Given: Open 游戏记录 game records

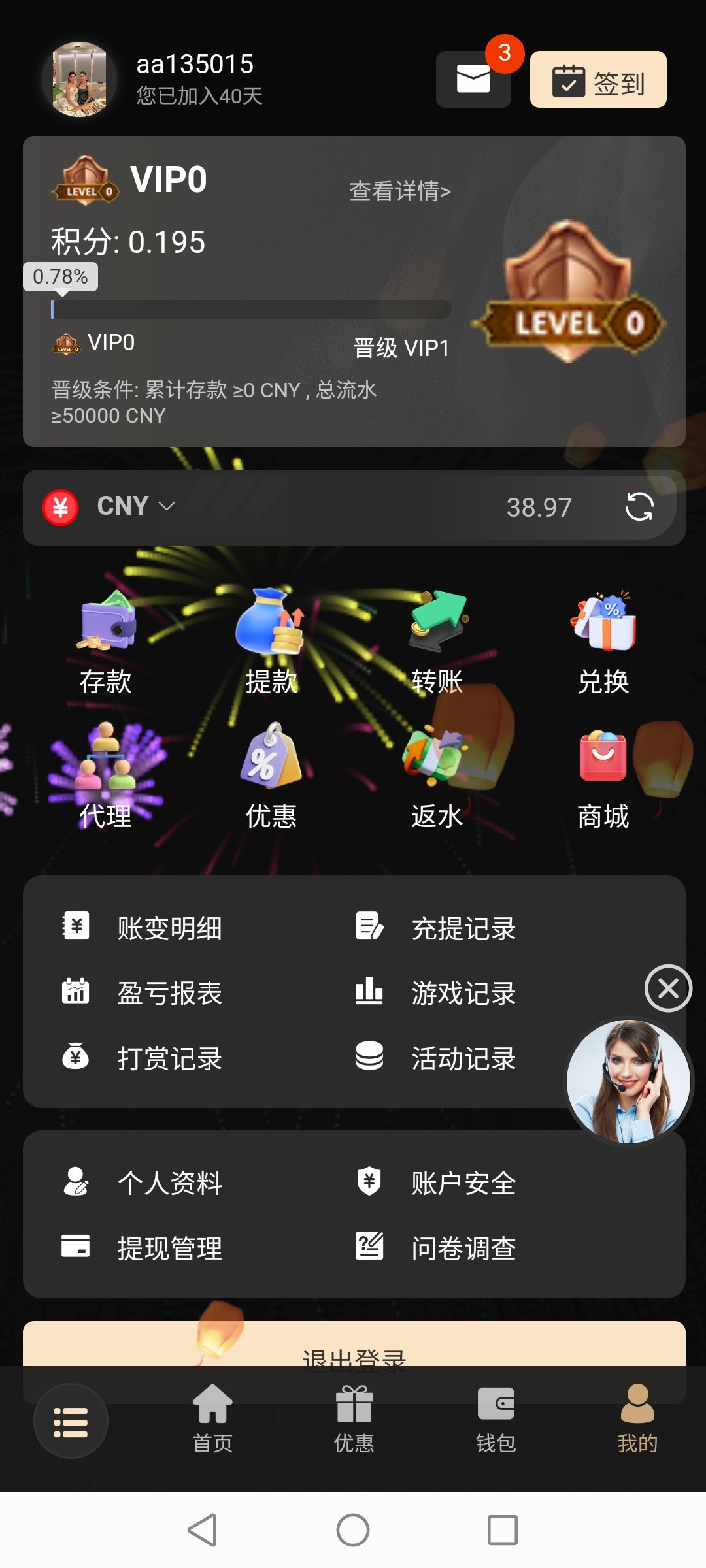Looking at the screenshot, I should coord(463,993).
